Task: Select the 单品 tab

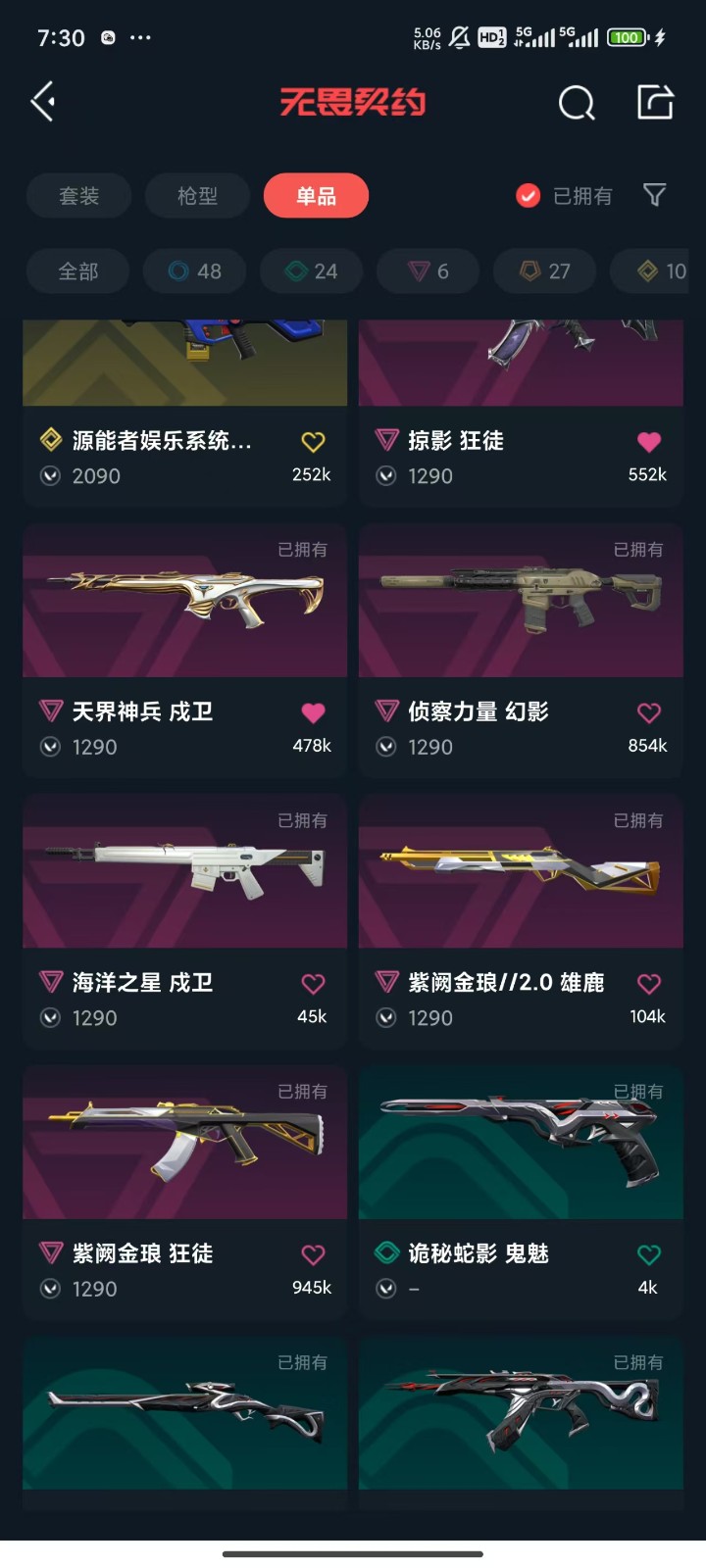Action: pos(316,196)
